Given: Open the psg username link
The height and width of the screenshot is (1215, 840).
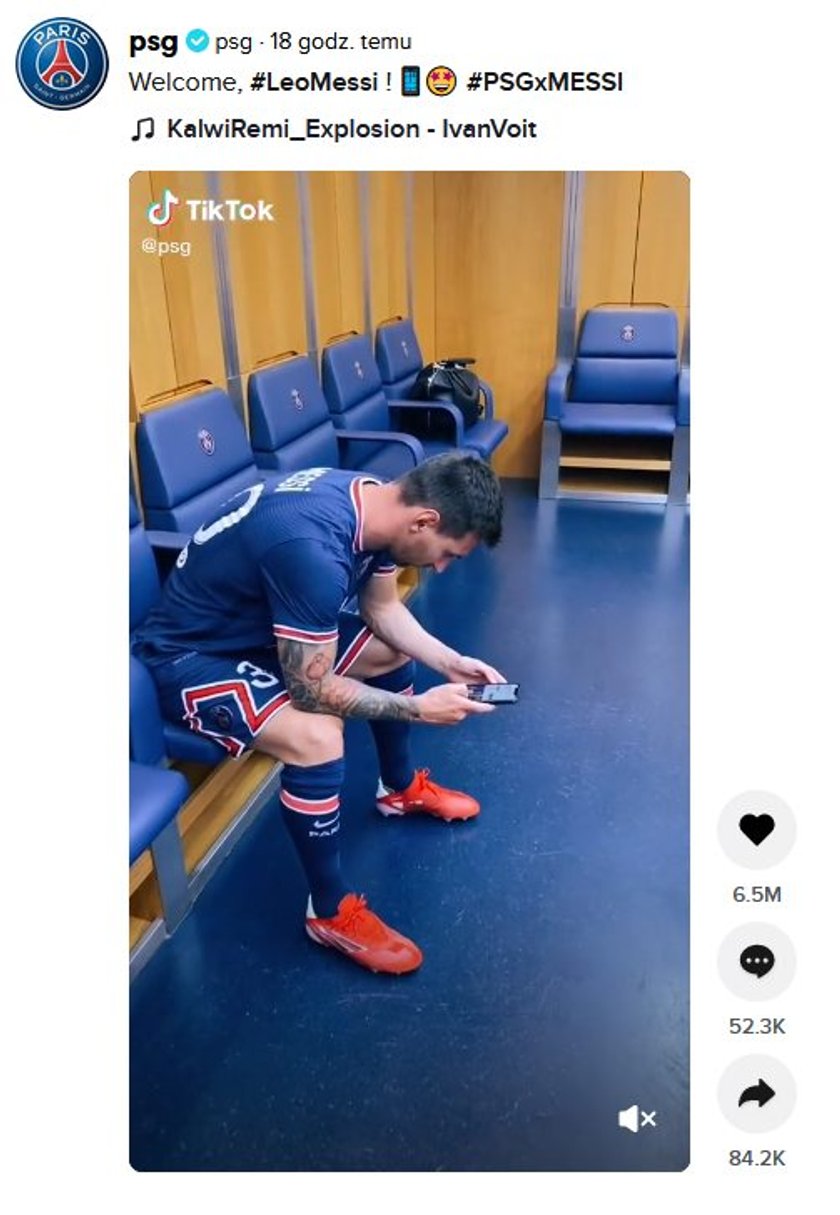Looking at the screenshot, I should click(x=153, y=41).
